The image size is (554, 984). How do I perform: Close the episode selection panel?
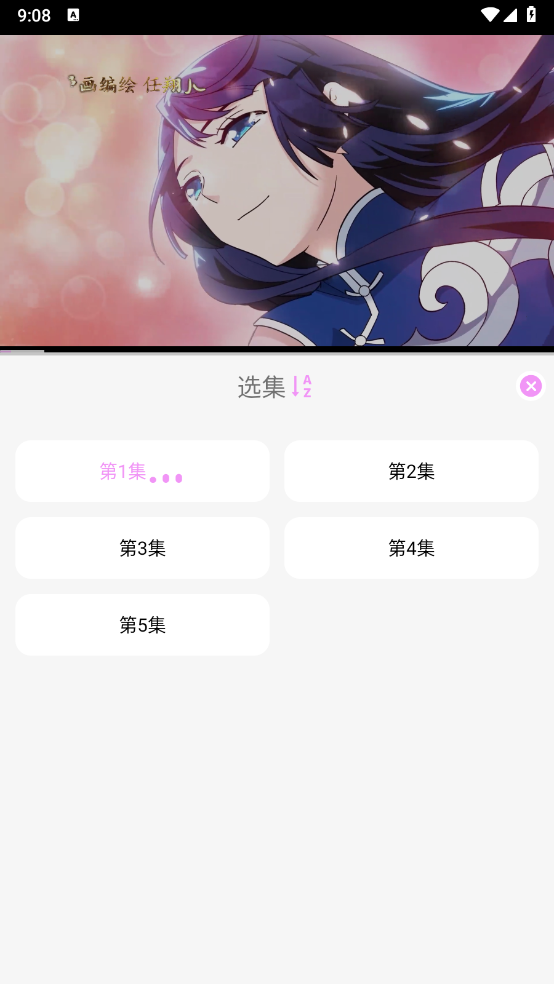531,386
